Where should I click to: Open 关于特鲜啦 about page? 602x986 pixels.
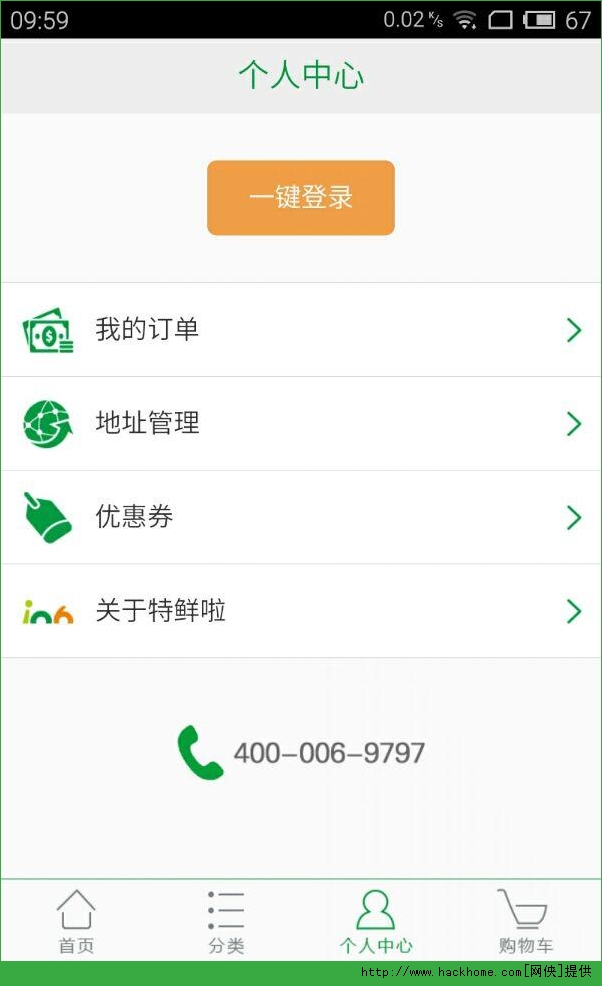pyautogui.click(x=300, y=611)
